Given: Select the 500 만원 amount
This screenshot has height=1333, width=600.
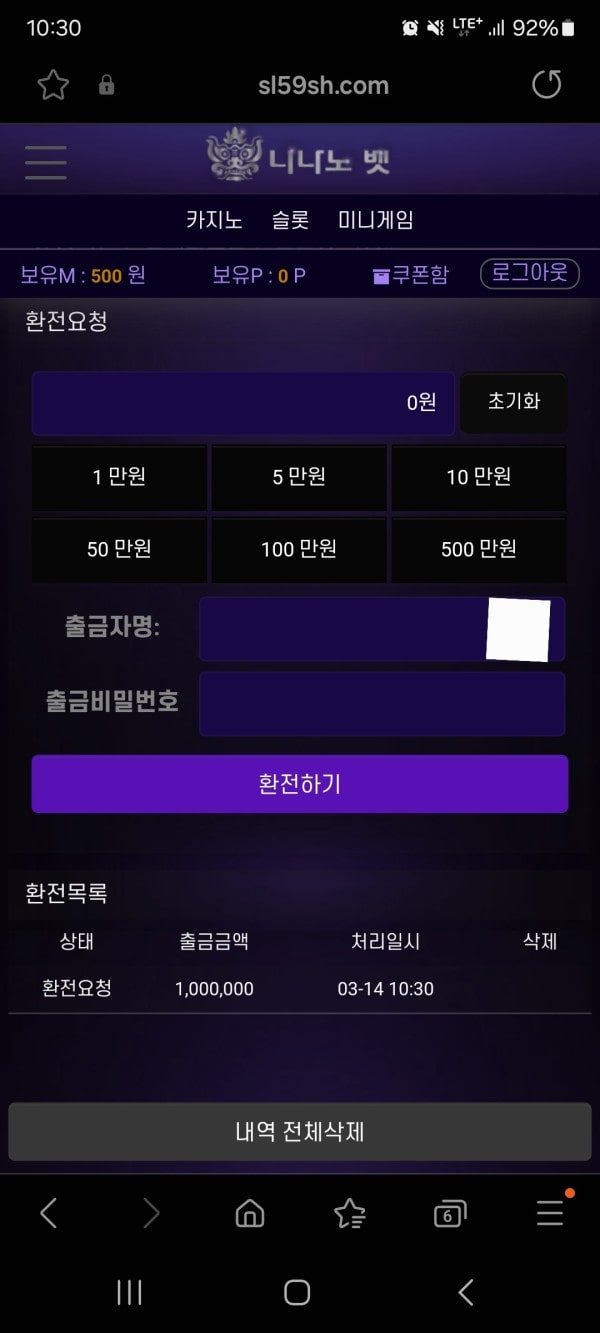Looking at the screenshot, I should click(x=478, y=549).
